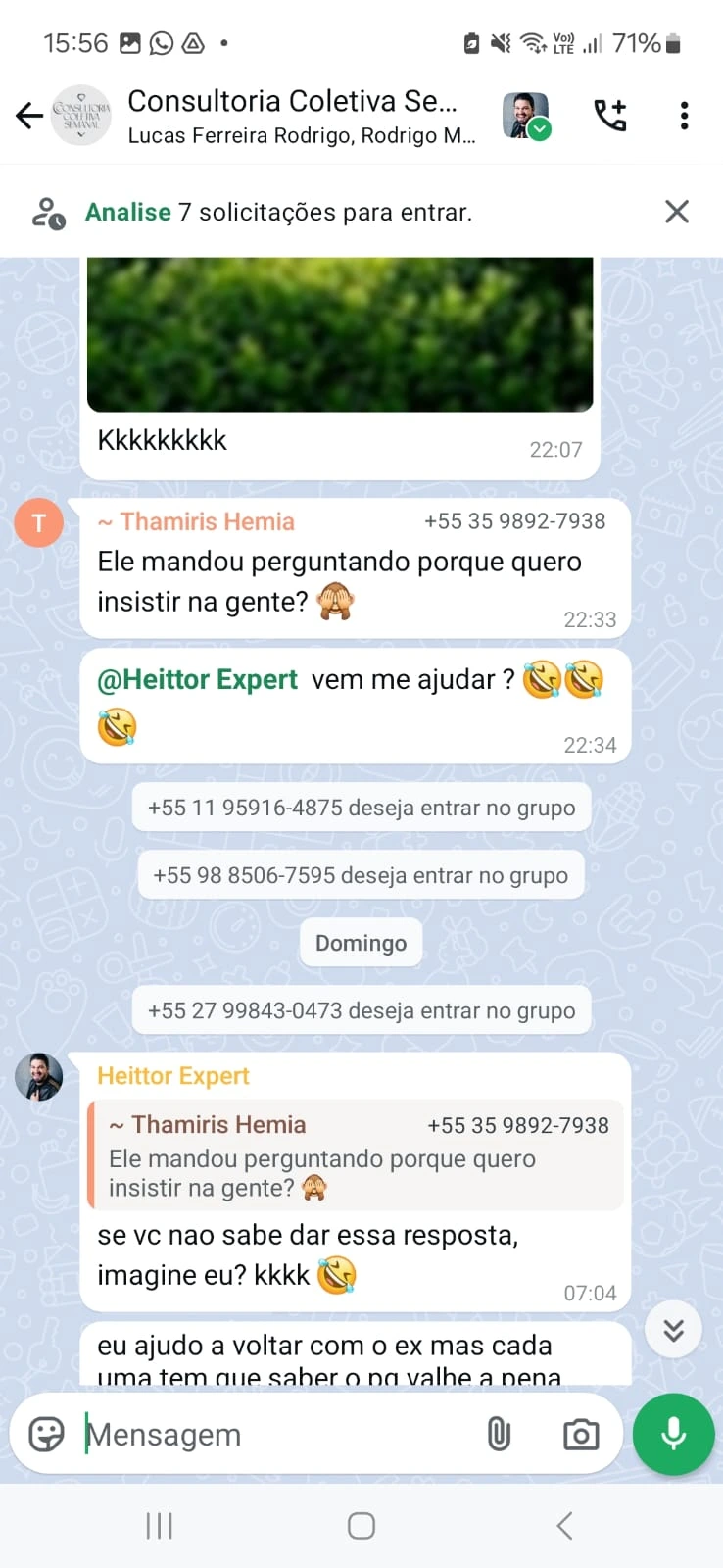The image size is (723, 1568).
Task: Open recent apps in the navigation bar
Action: (159, 1526)
